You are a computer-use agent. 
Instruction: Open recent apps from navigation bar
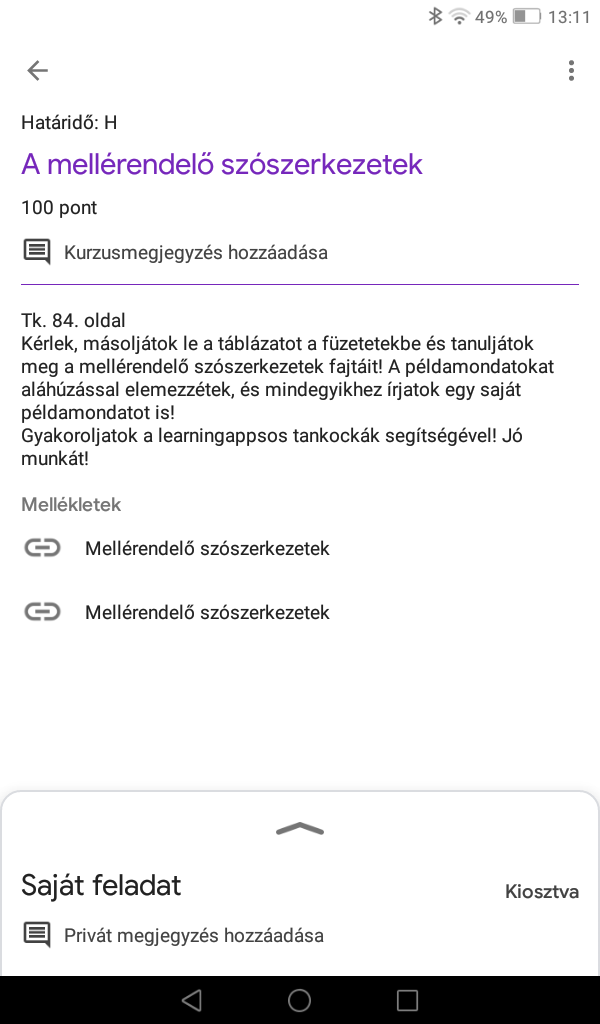coord(407,1000)
